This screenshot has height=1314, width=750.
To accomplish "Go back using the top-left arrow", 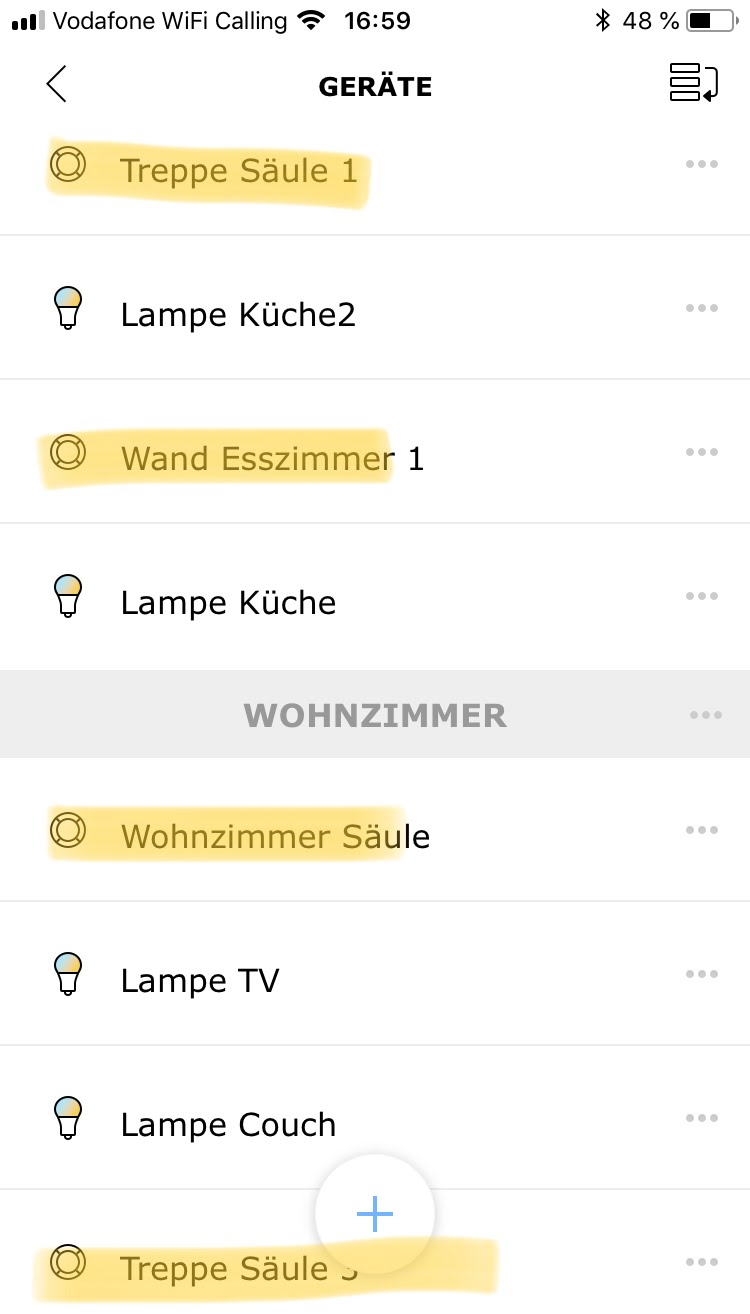I will point(57,85).
